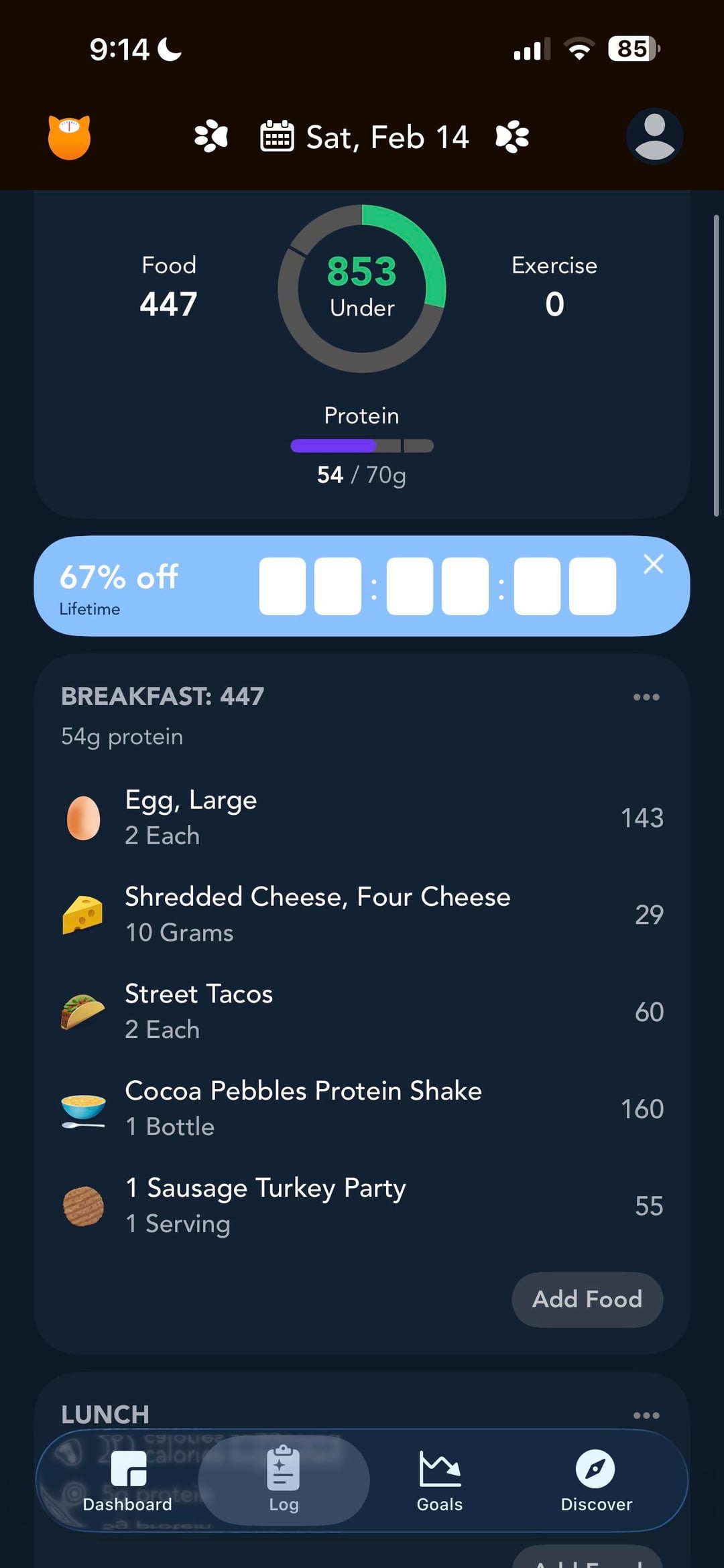Open the orange scale mascot icon

69,137
